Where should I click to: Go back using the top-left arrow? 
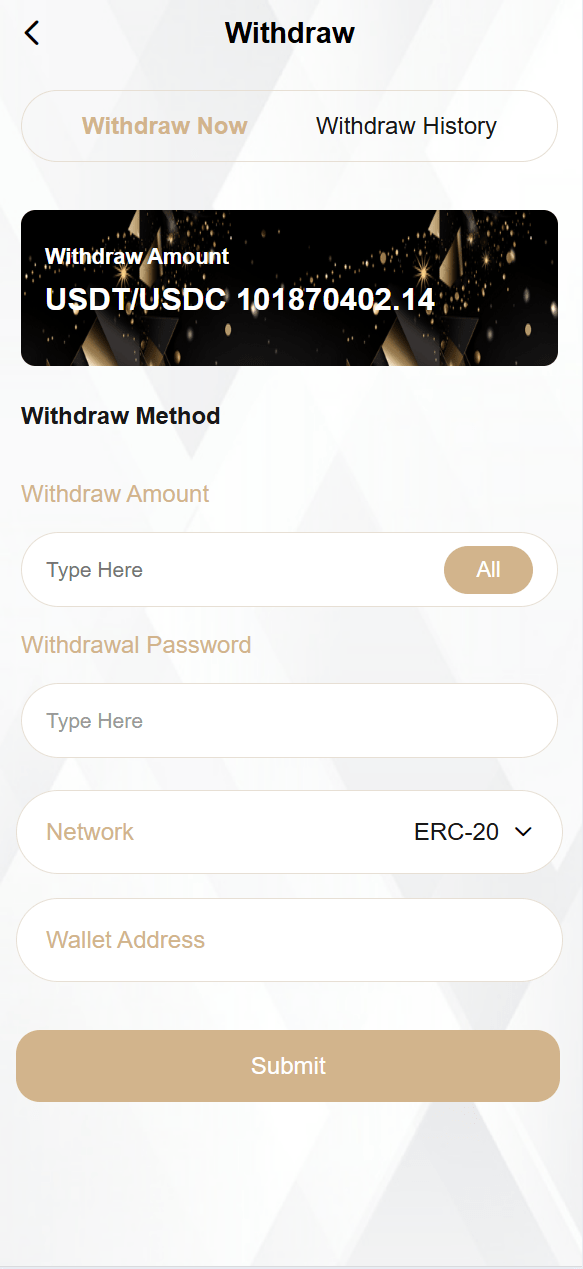coord(32,33)
